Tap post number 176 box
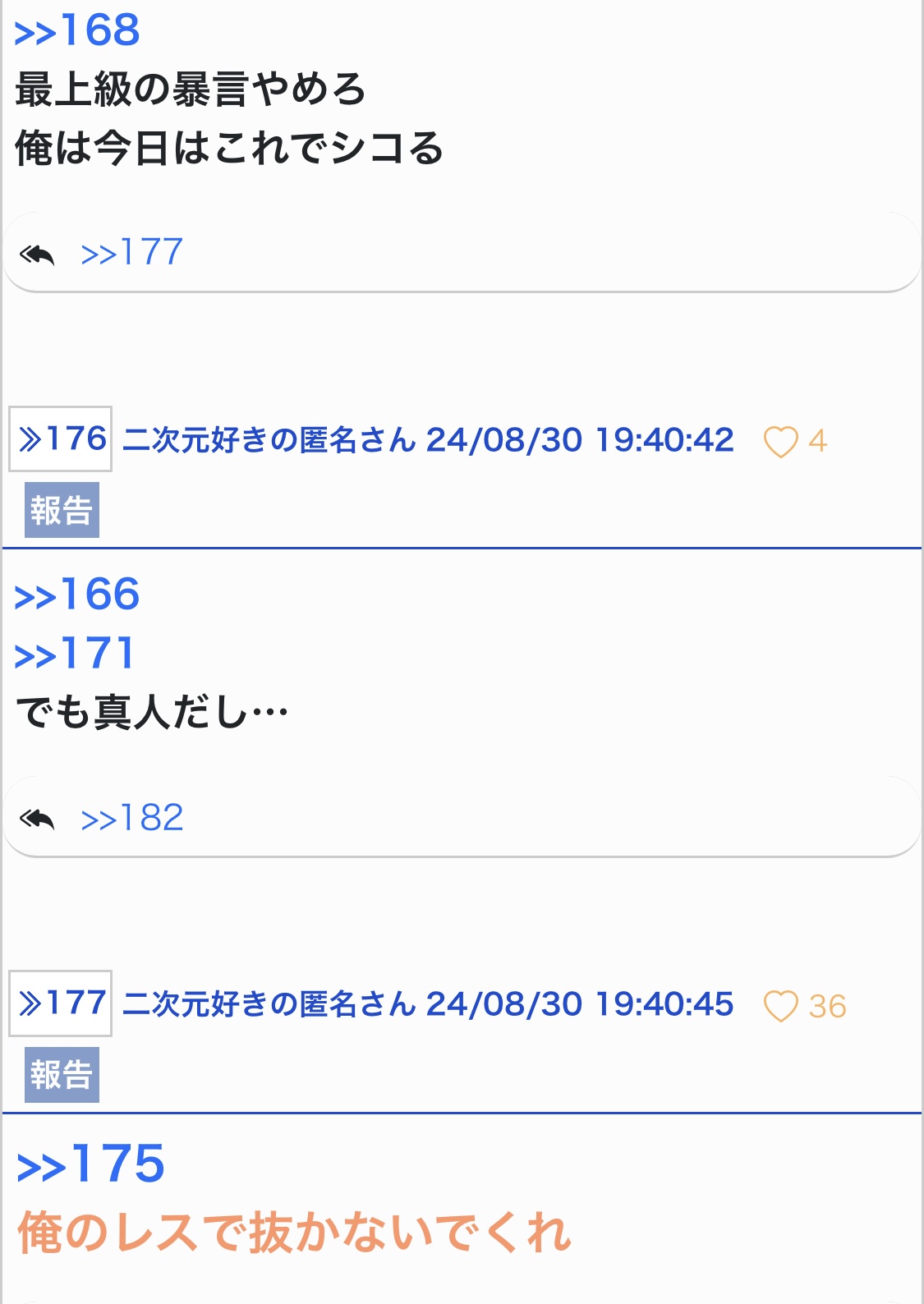 pos(61,439)
